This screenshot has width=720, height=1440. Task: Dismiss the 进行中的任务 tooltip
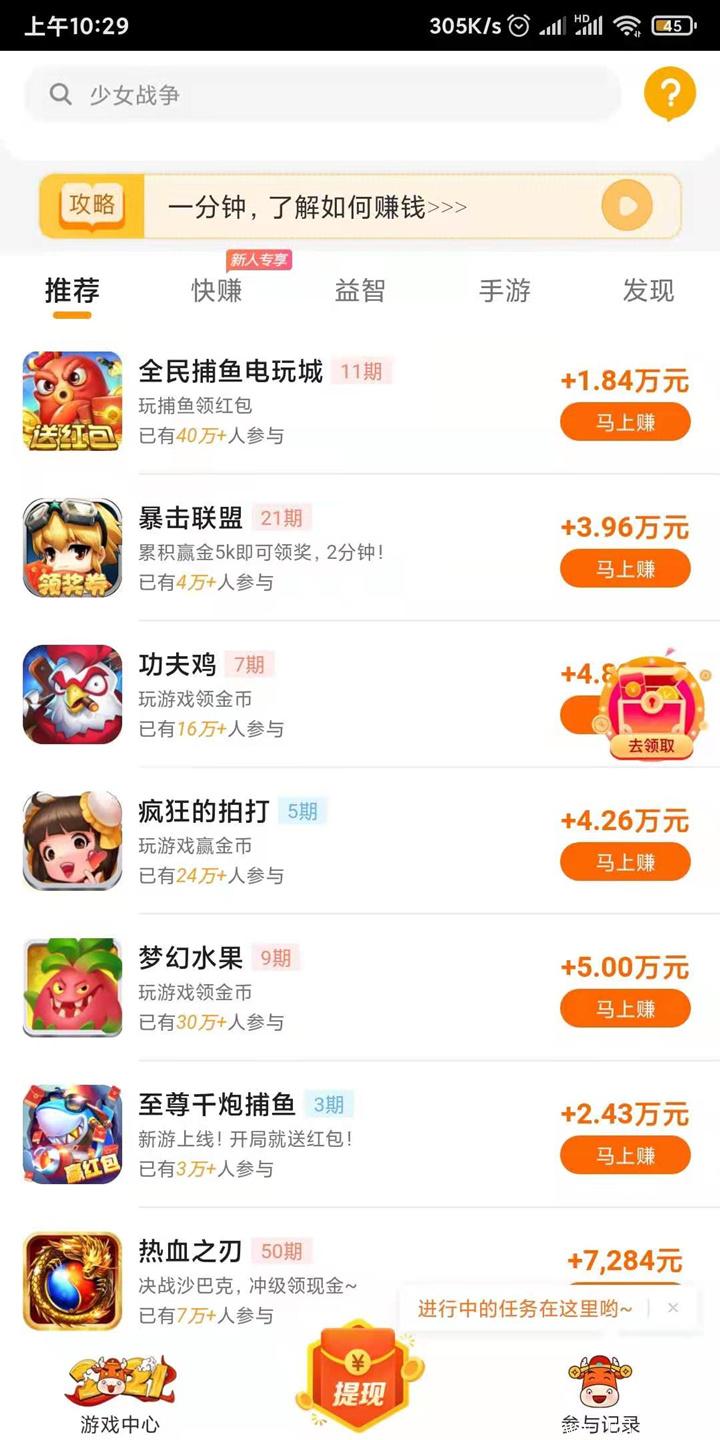pyautogui.click(x=673, y=1307)
